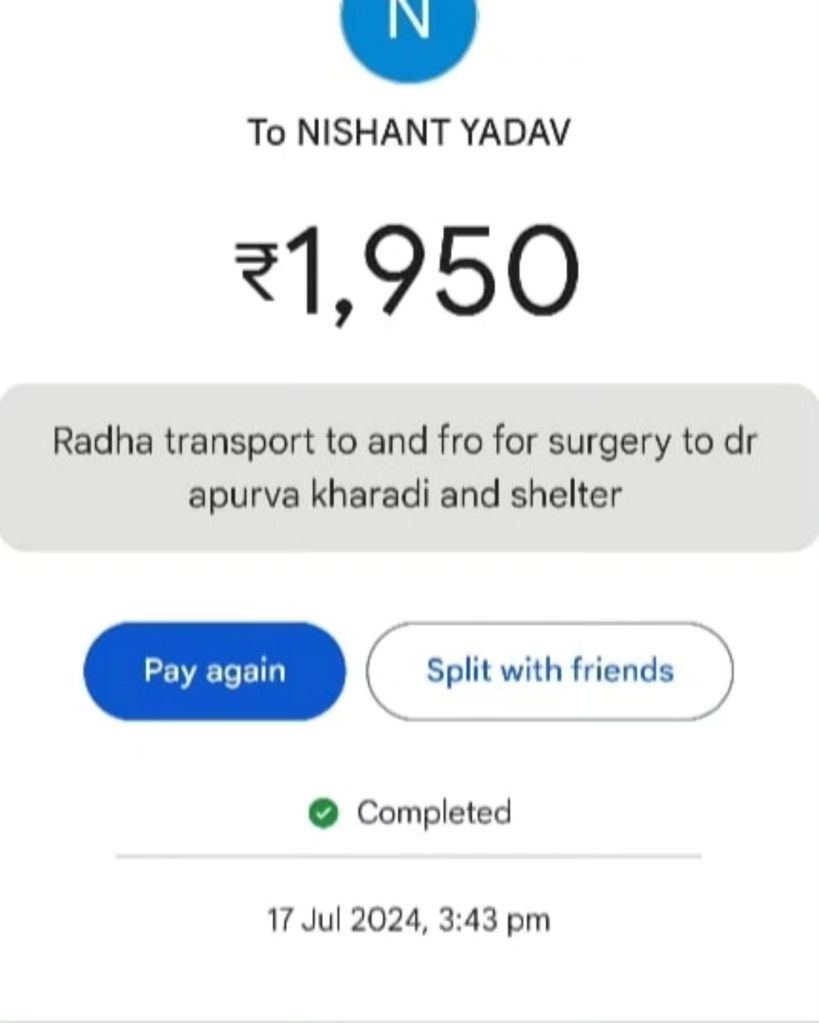Viewport: 819px width, 1023px height.
Task: Choose Split with friends
Action: point(549,671)
